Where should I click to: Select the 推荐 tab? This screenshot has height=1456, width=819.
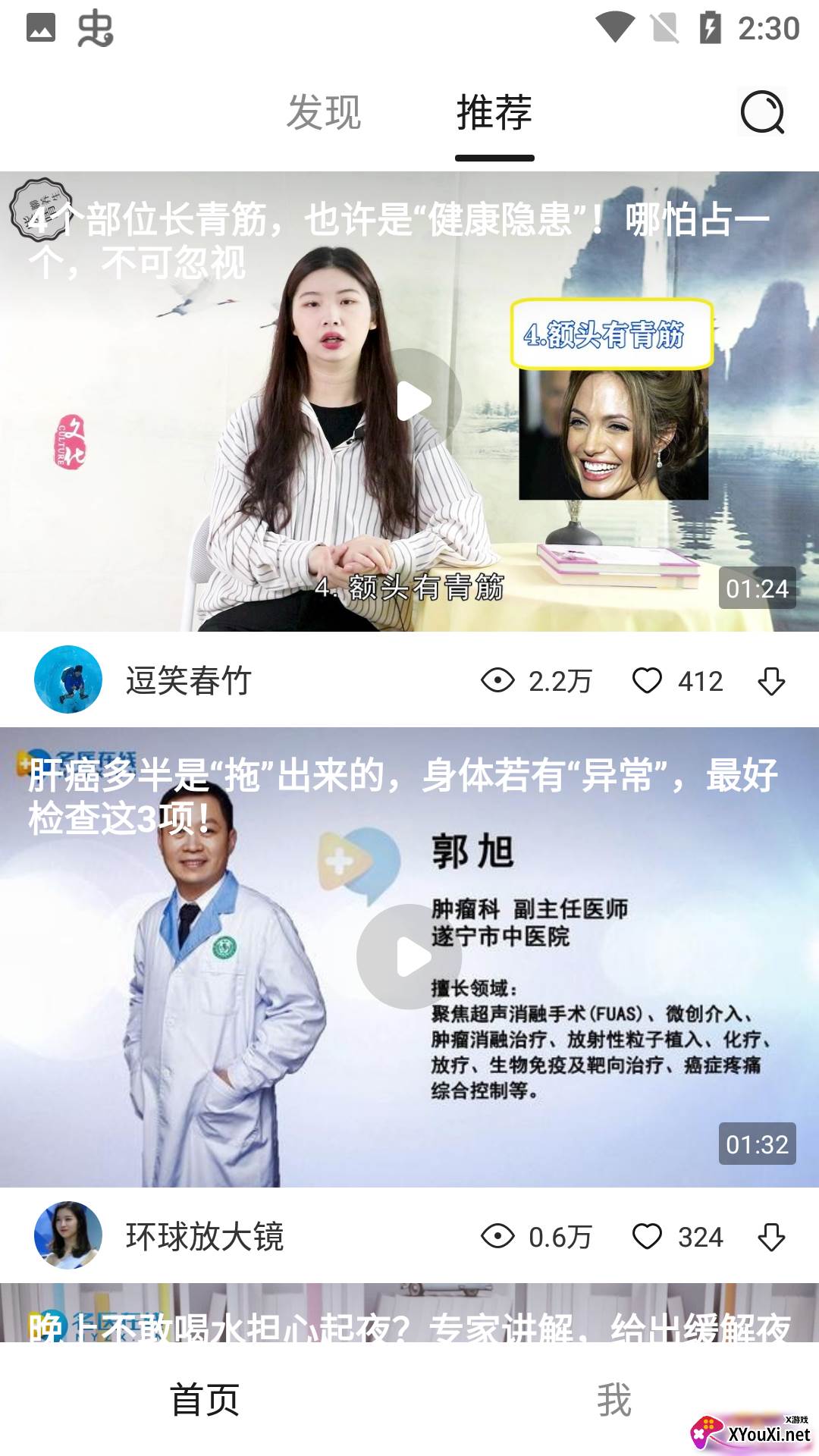pyautogui.click(x=494, y=112)
